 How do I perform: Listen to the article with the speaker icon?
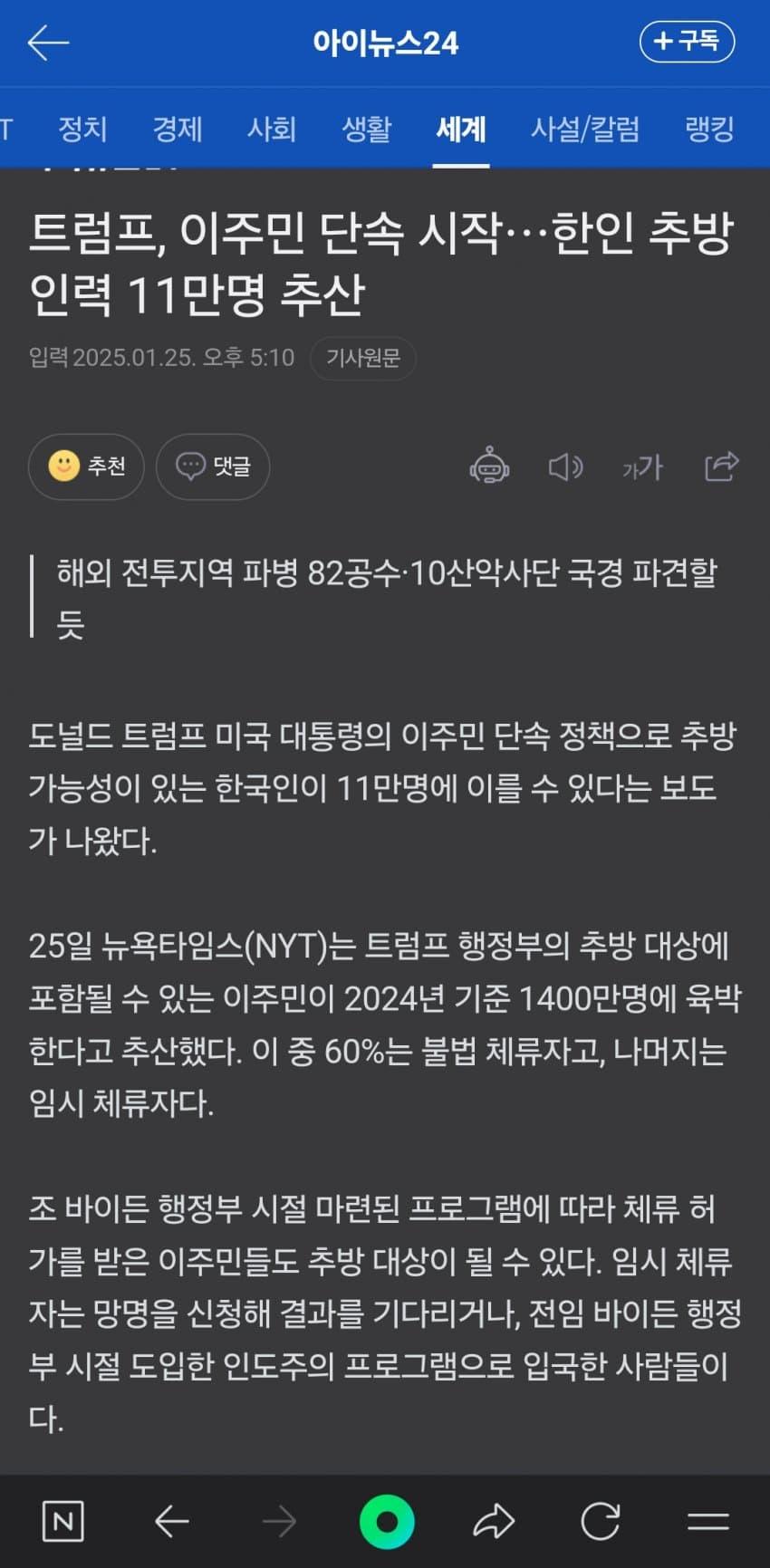click(x=565, y=467)
